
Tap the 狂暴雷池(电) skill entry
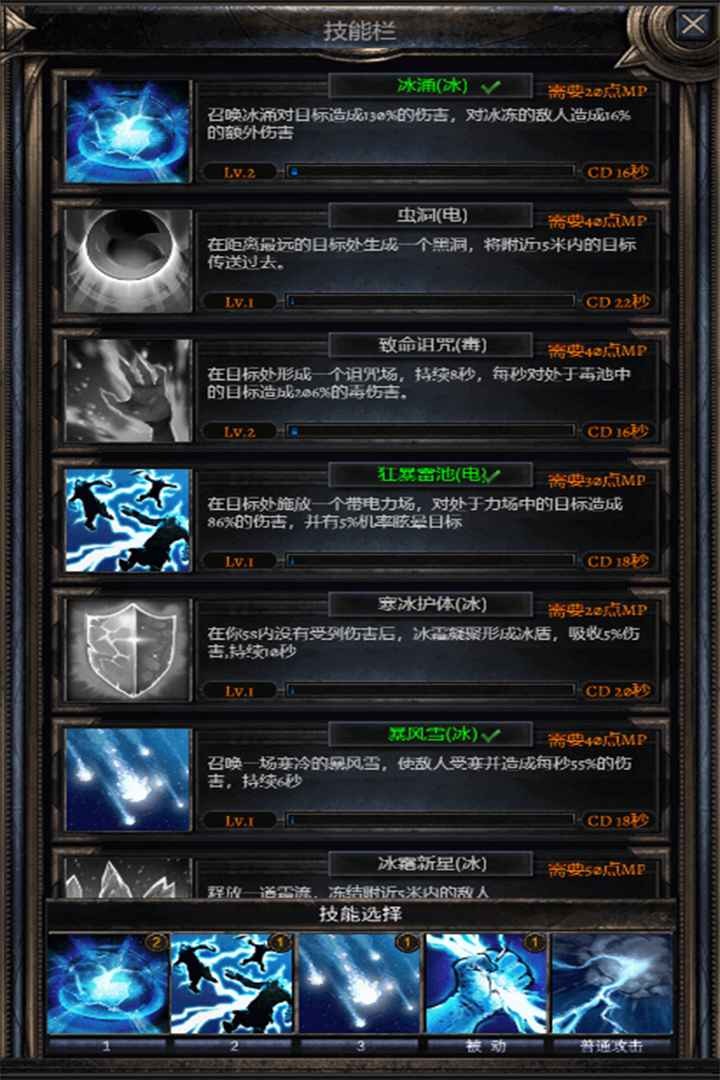point(360,519)
